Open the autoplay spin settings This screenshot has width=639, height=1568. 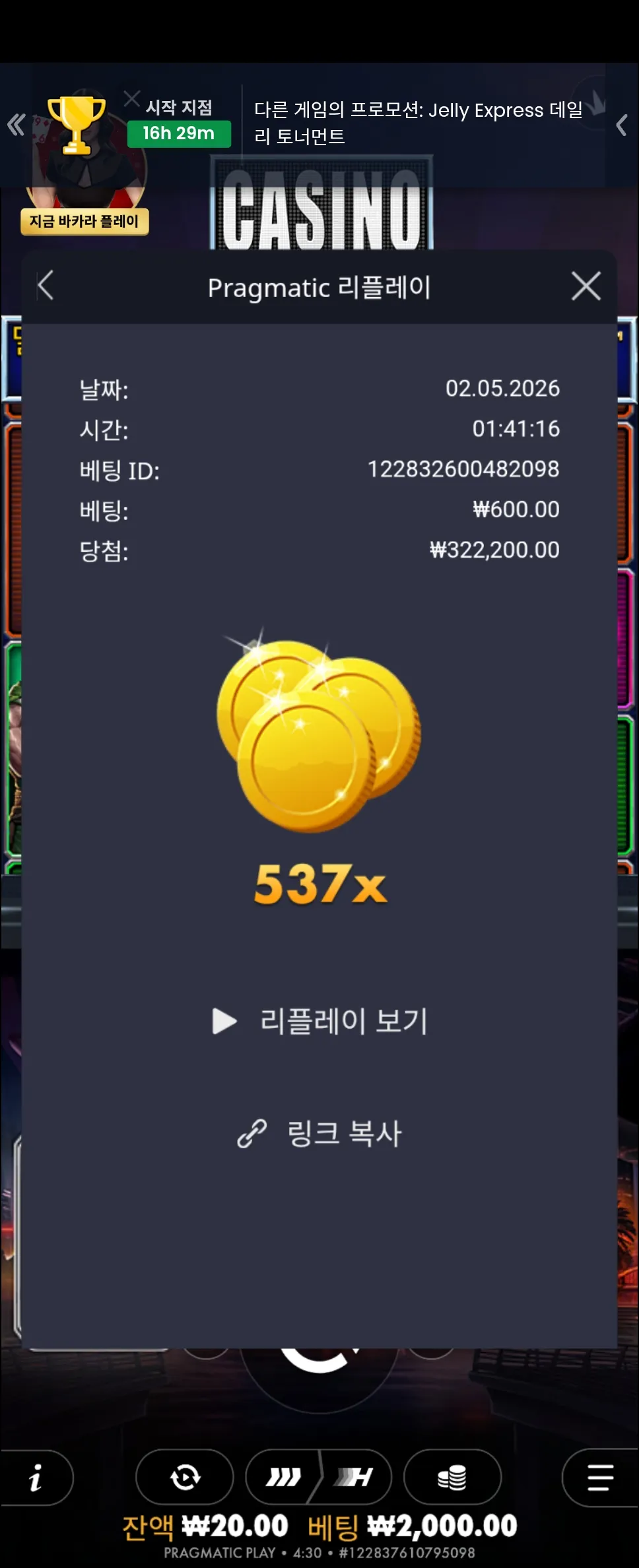coord(185,1478)
